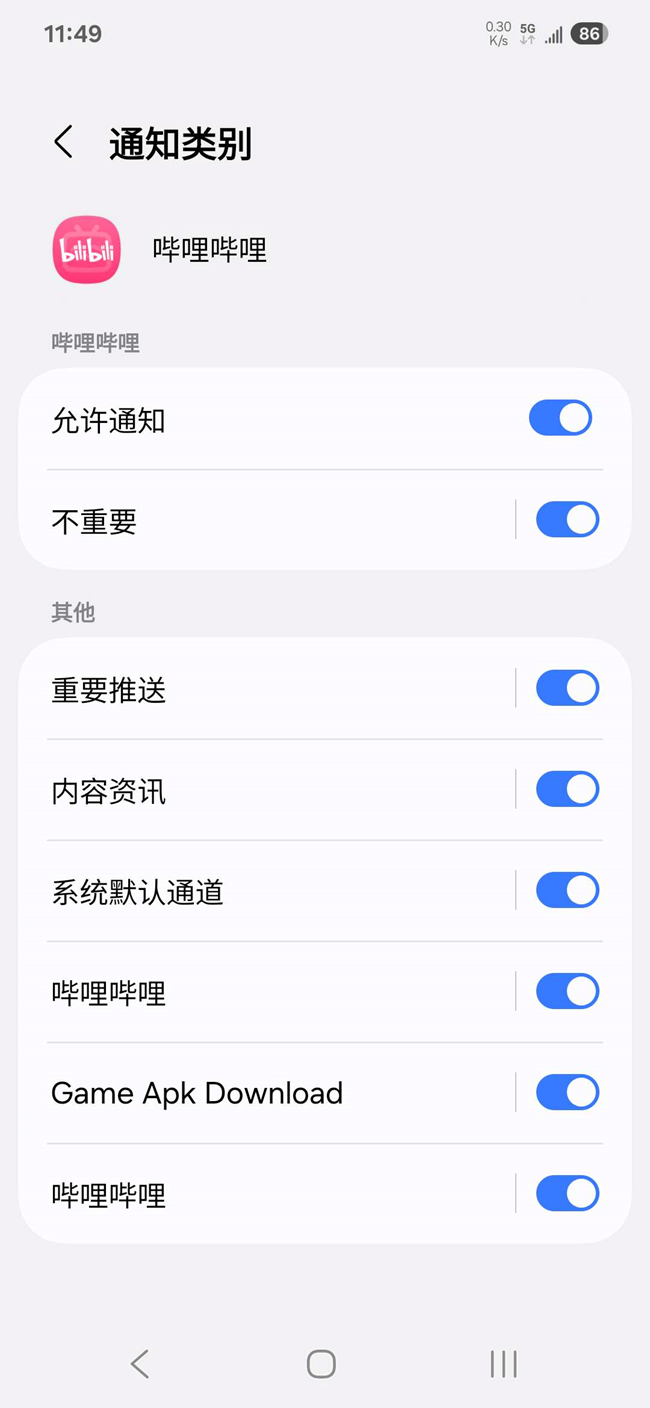Viewport: 650px width, 1408px height.
Task: Go to the system home screen
Action: pos(321,1364)
